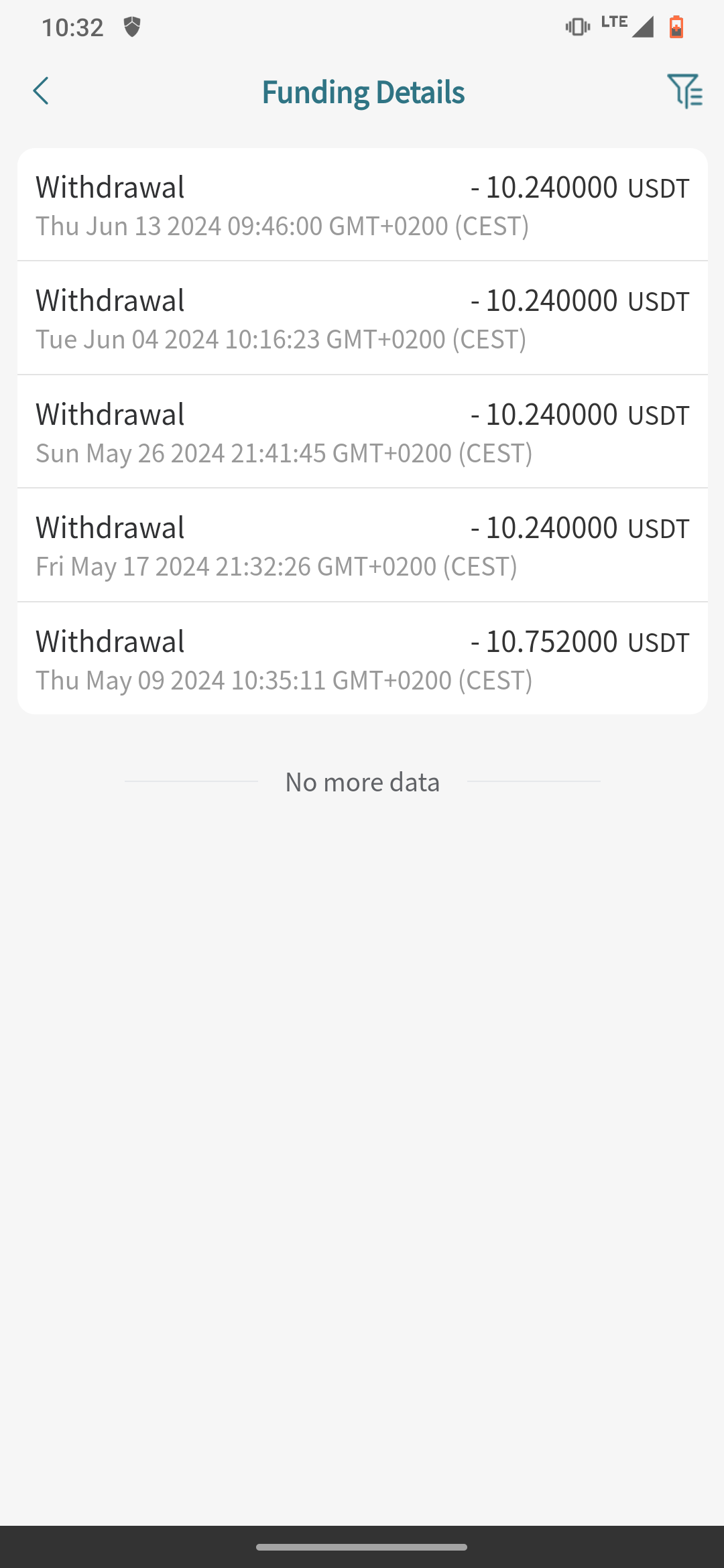This screenshot has width=724, height=1568.
Task: Open the 10.752000 USDT withdrawal from May 09
Action: 362,659
